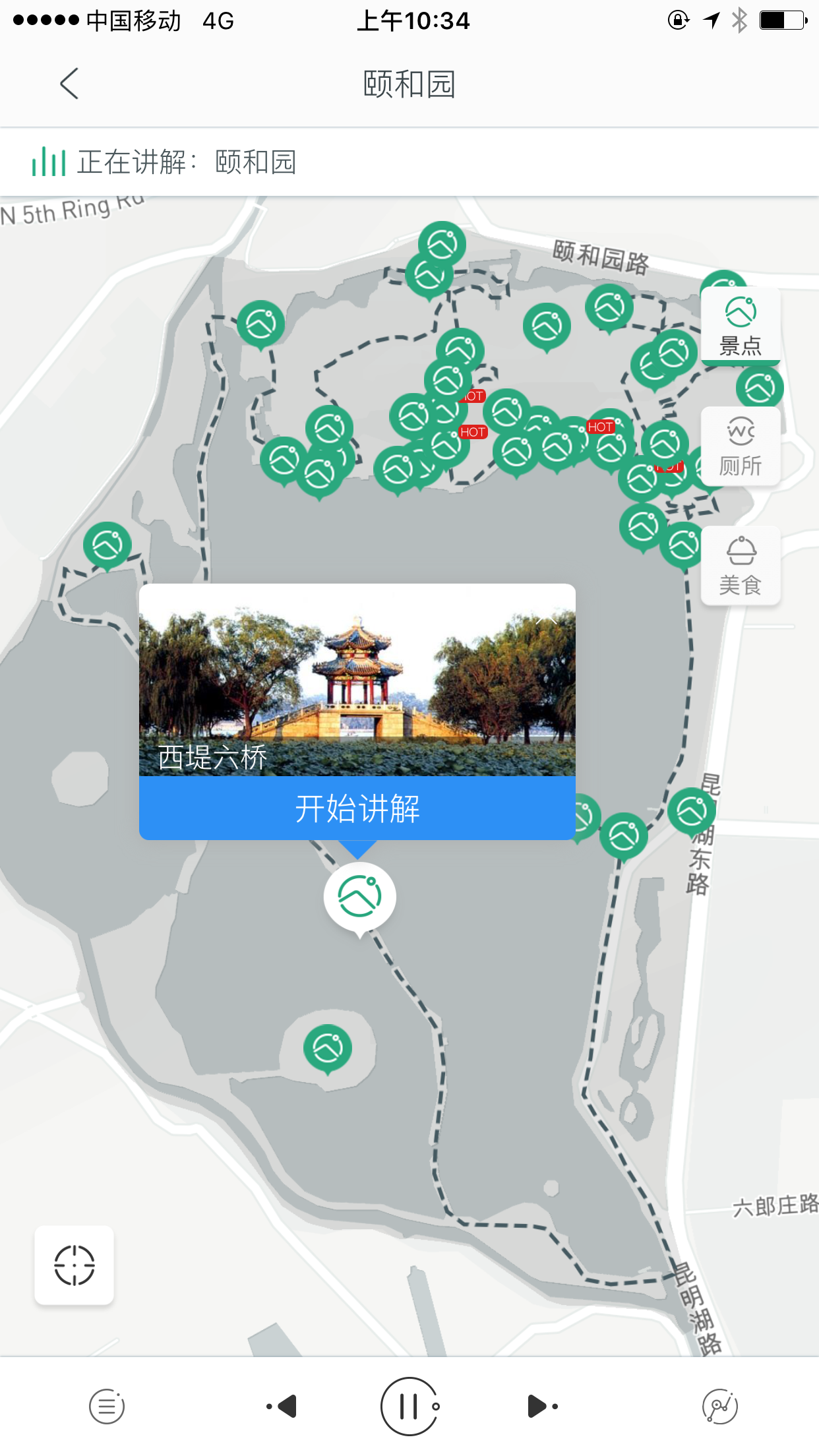
Task: Pause the current narration
Action: 409,1407
